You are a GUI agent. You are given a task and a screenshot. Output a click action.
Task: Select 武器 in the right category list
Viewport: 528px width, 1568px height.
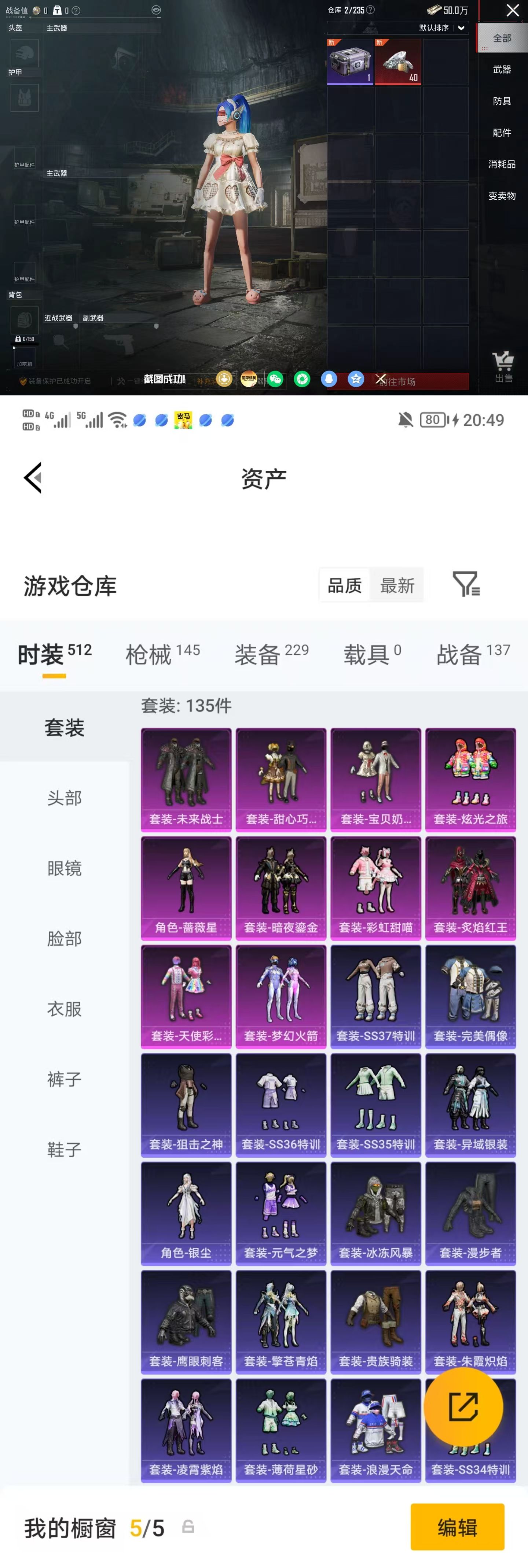pos(502,69)
